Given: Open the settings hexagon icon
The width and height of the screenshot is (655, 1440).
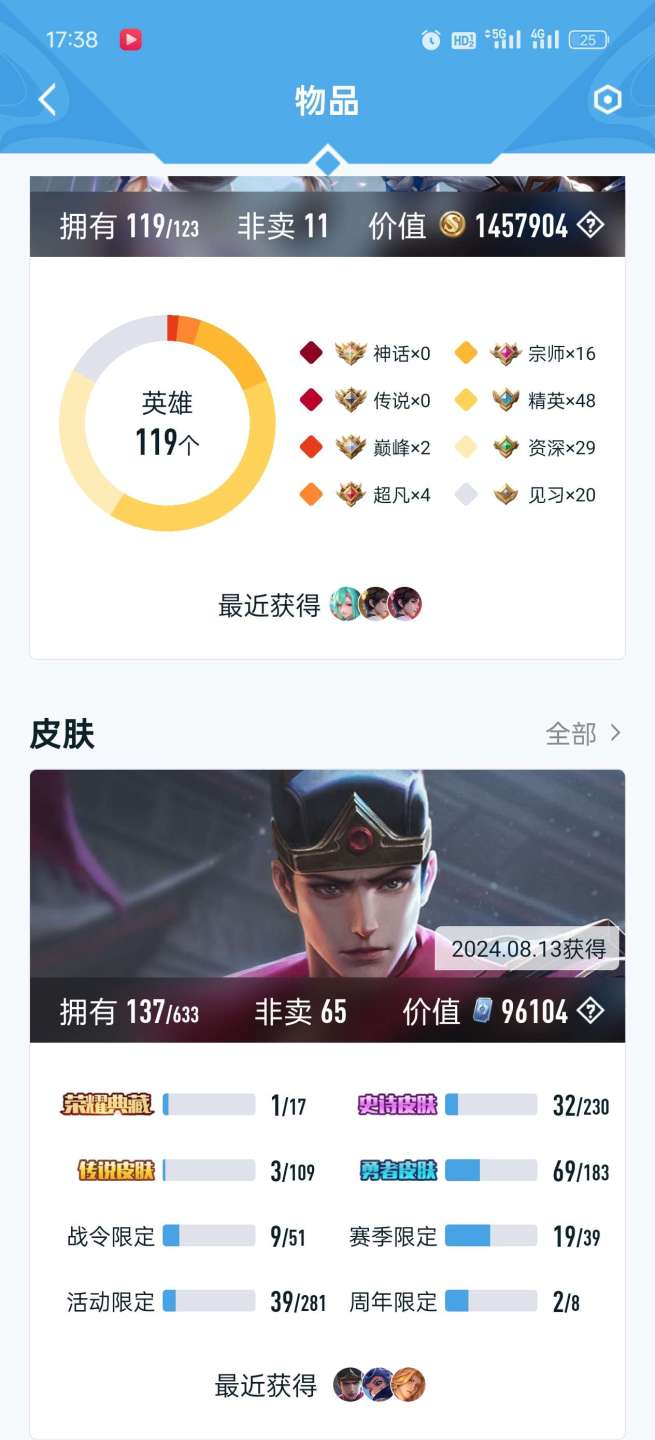Looking at the screenshot, I should point(607,100).
